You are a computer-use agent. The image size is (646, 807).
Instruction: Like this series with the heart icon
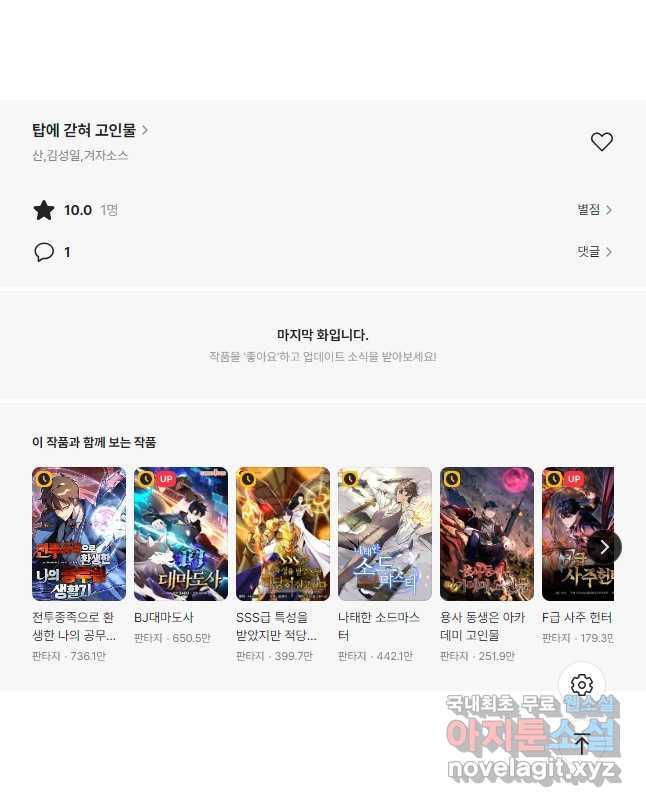[601, 142]
